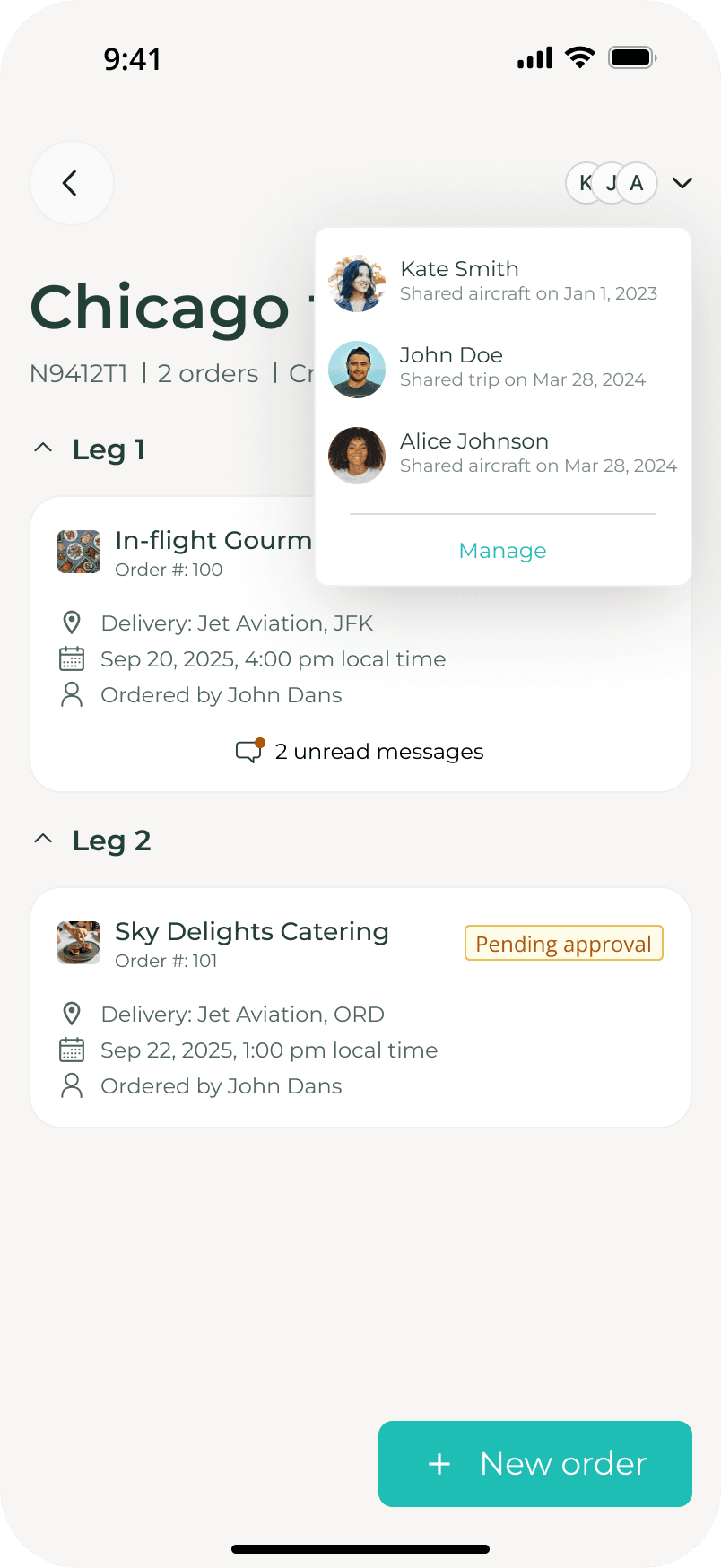
Task: Create a new order
Action: pos(535,1464)
